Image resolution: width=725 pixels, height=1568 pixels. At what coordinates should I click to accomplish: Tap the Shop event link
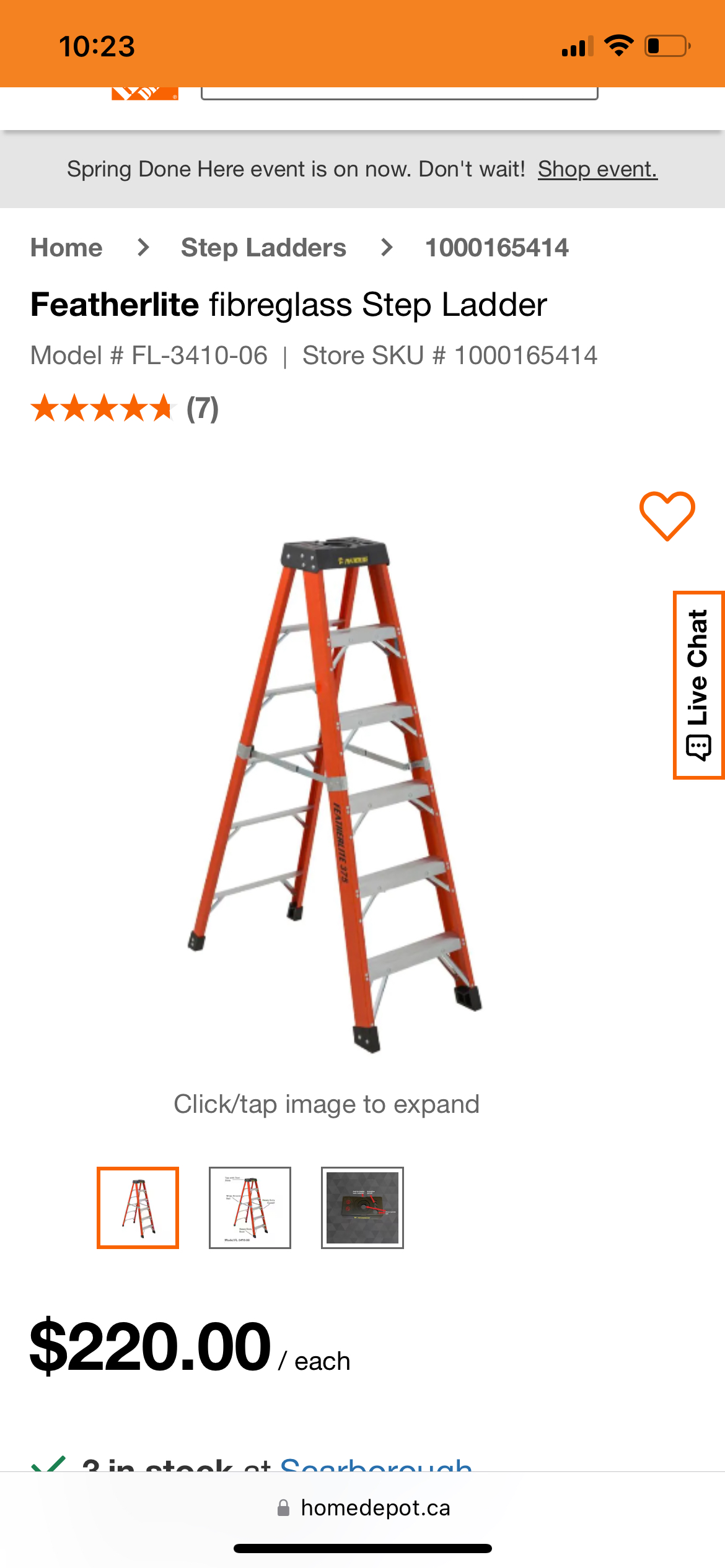[x=597, y=169]
